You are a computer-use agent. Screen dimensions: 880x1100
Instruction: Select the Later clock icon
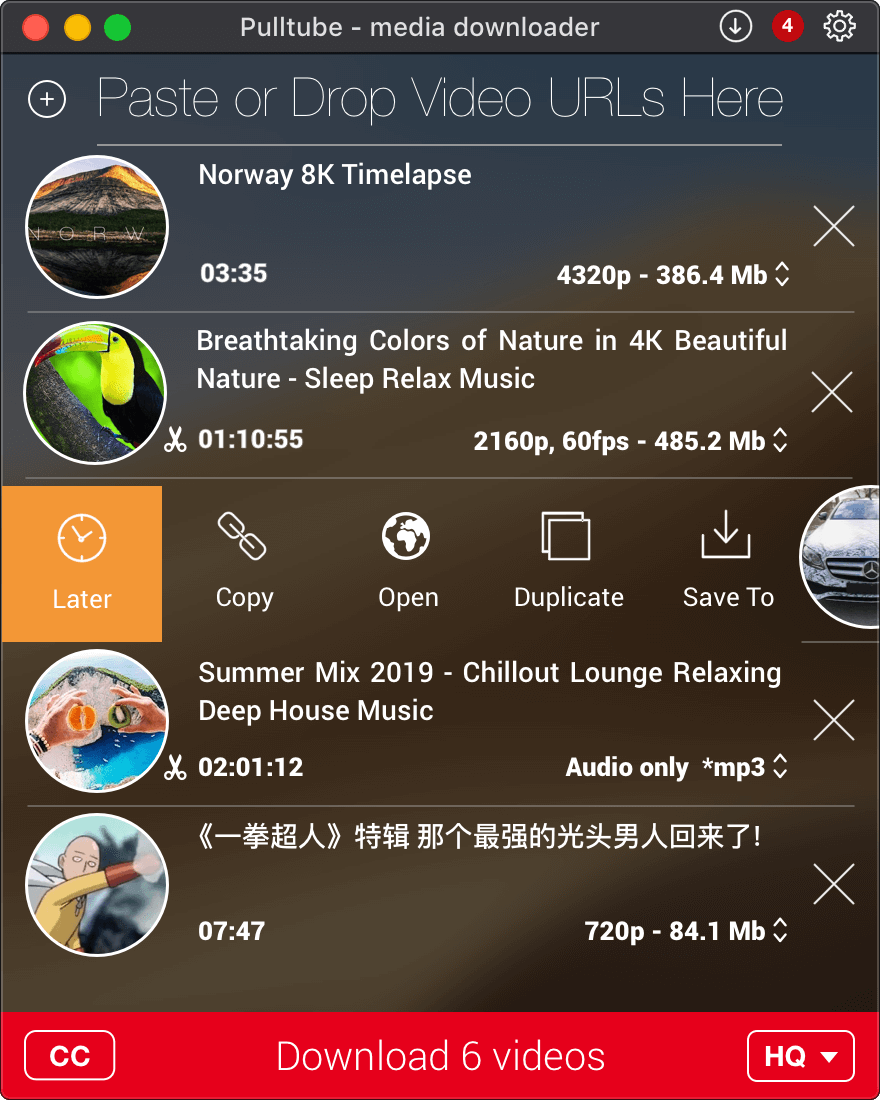click(81, 537)
